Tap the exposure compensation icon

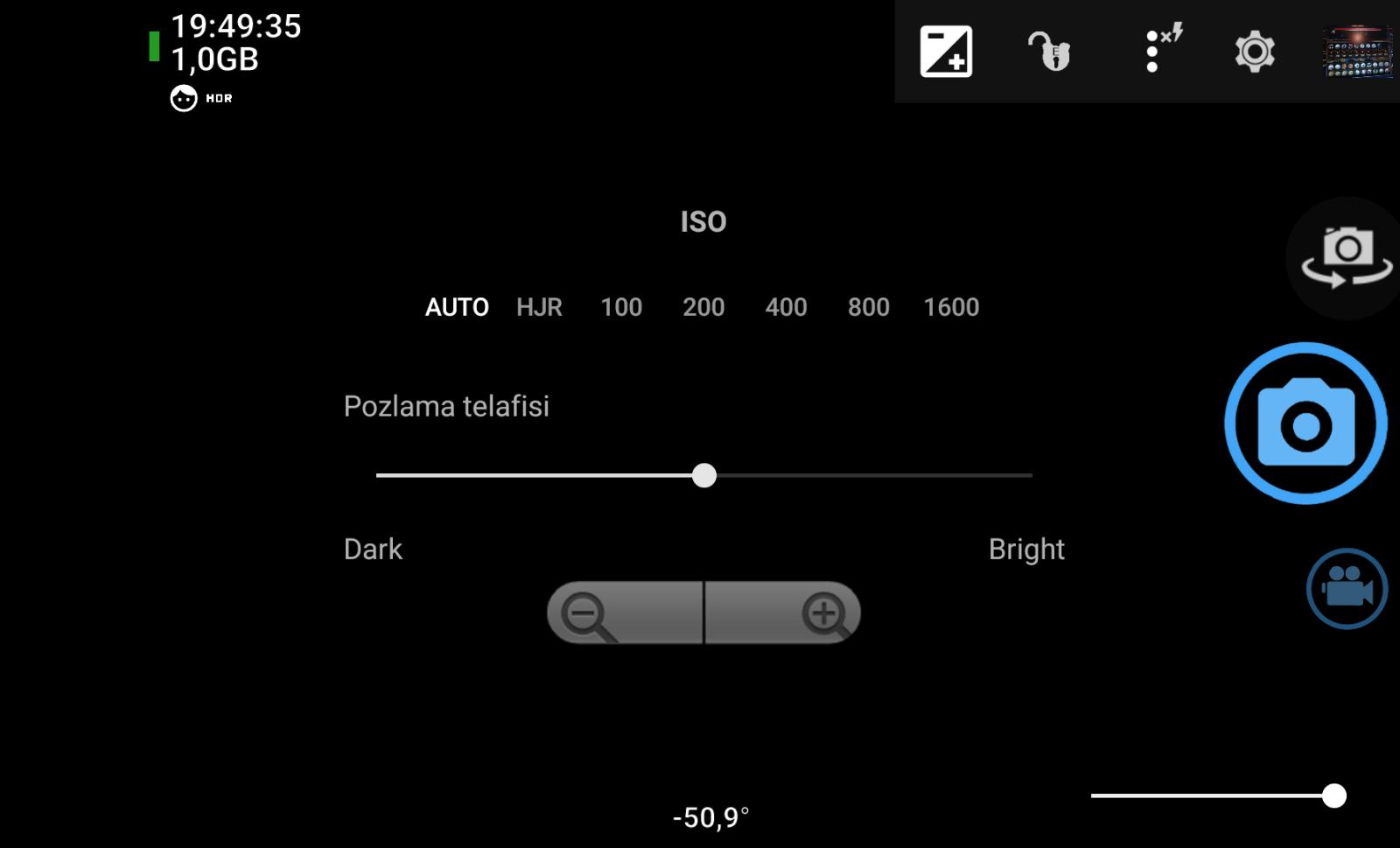[946, 52]
